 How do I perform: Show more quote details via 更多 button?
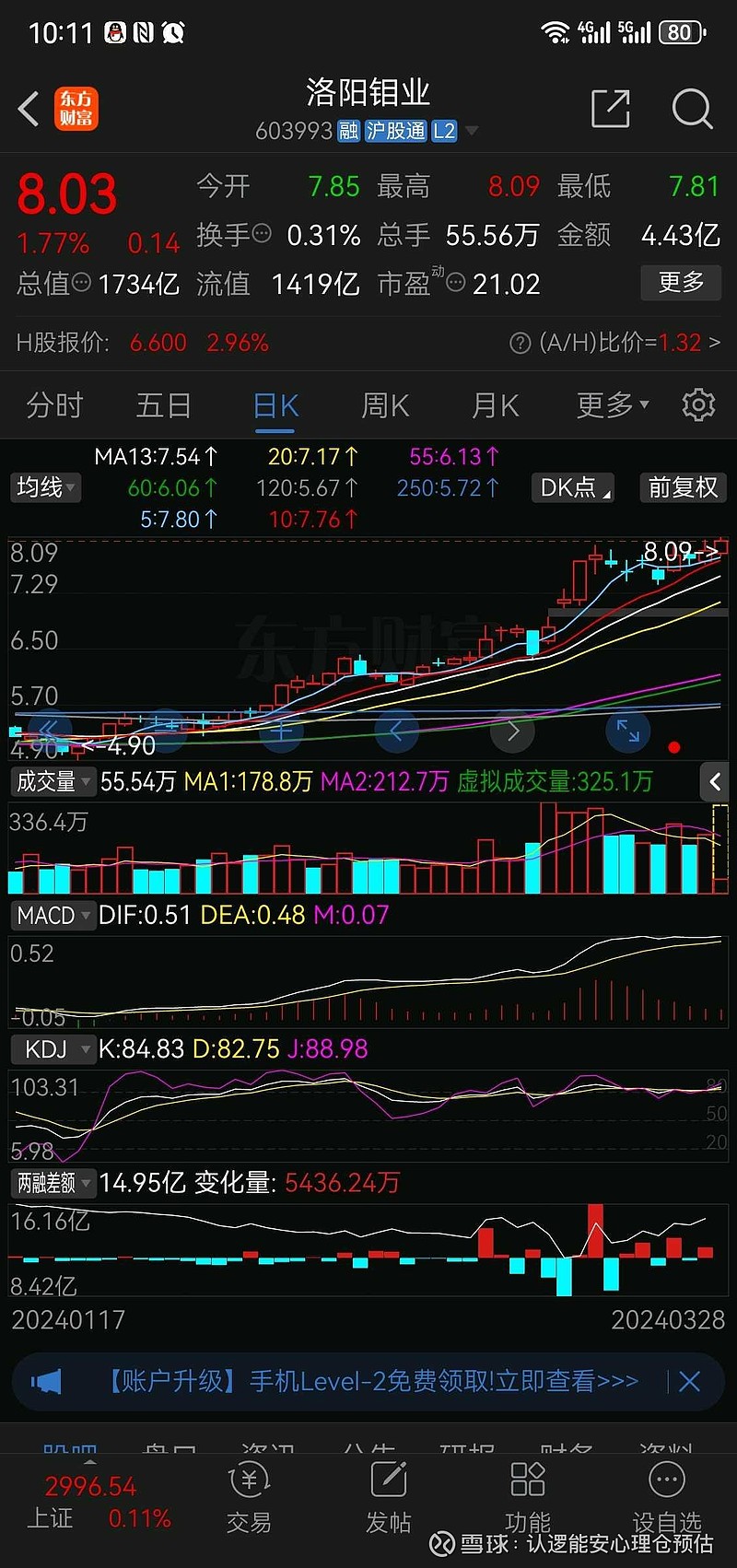(681, 282)
